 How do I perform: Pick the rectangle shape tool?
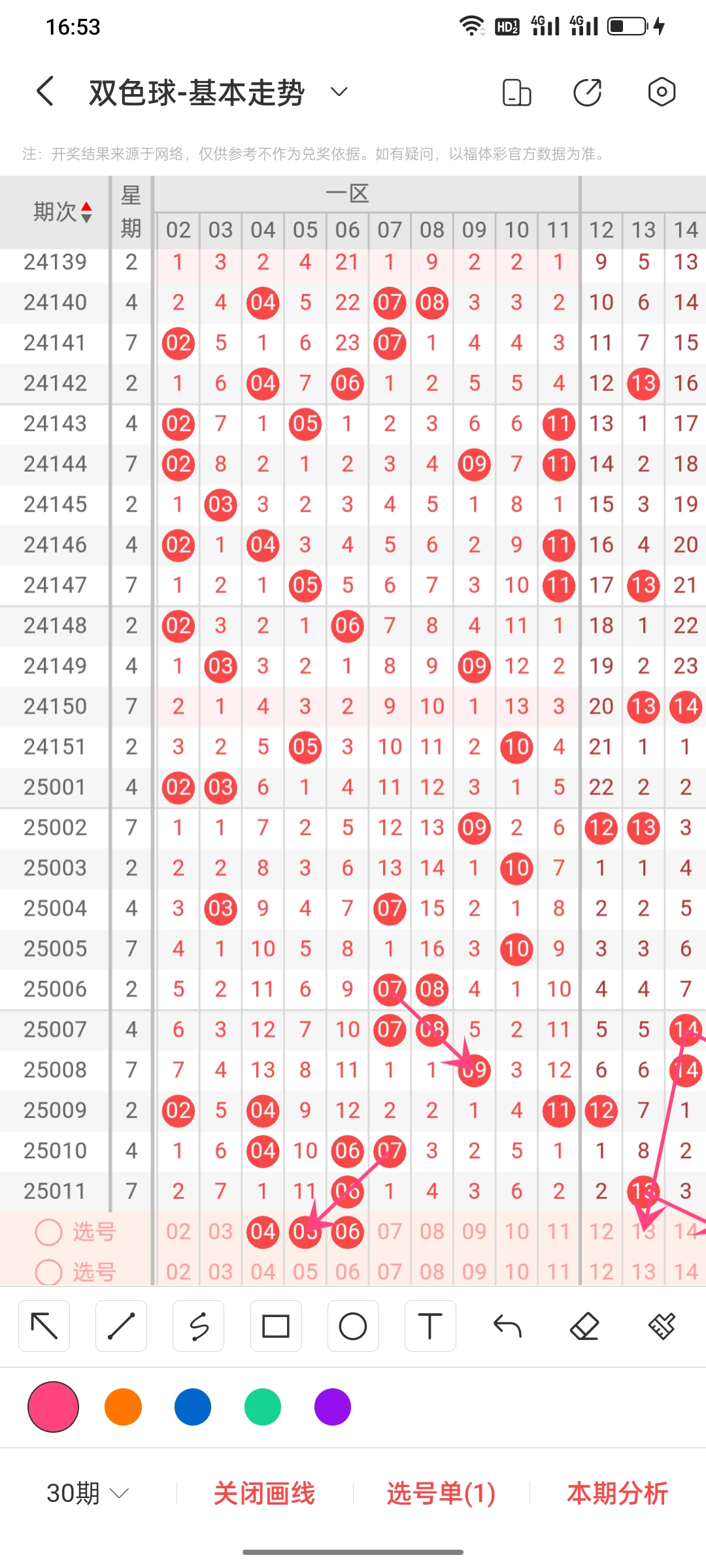click(x=276, y=1326)
